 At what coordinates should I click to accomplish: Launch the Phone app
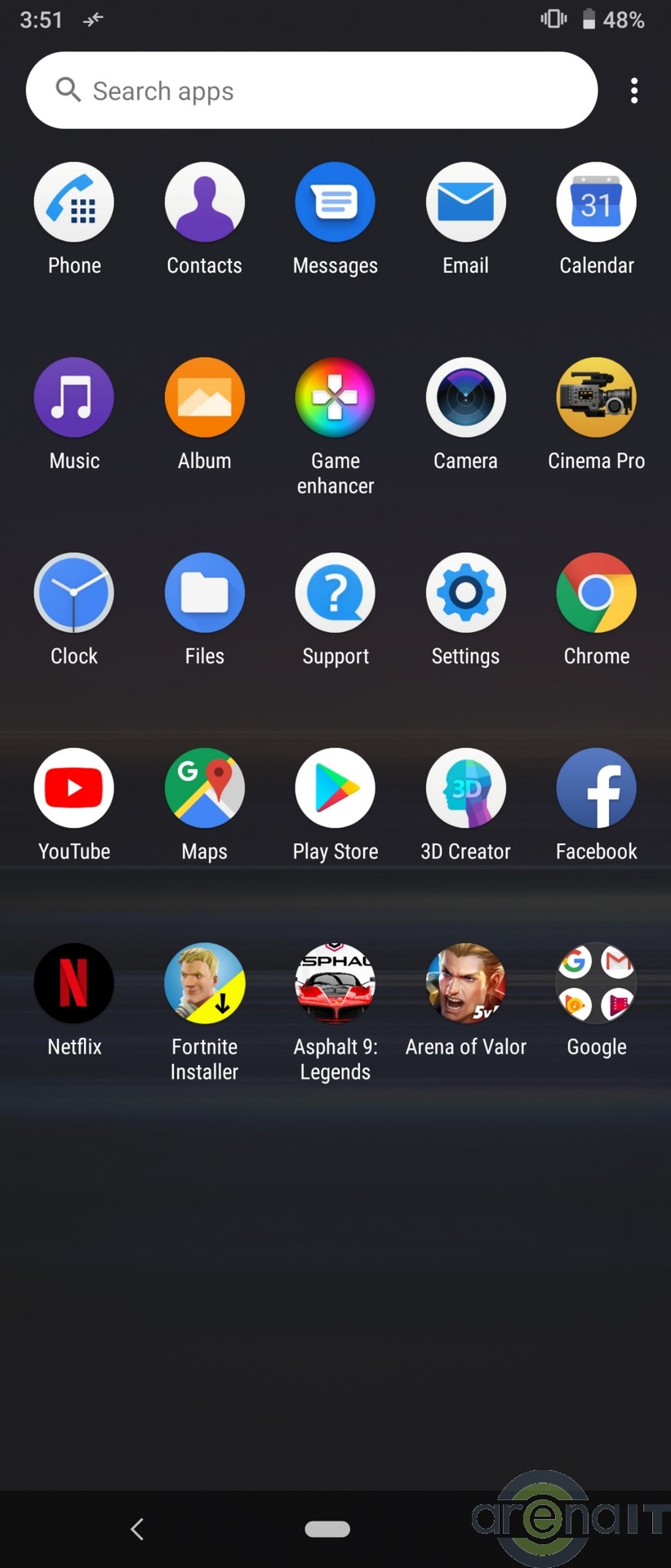pyautogui.click(x=74, y=203)
